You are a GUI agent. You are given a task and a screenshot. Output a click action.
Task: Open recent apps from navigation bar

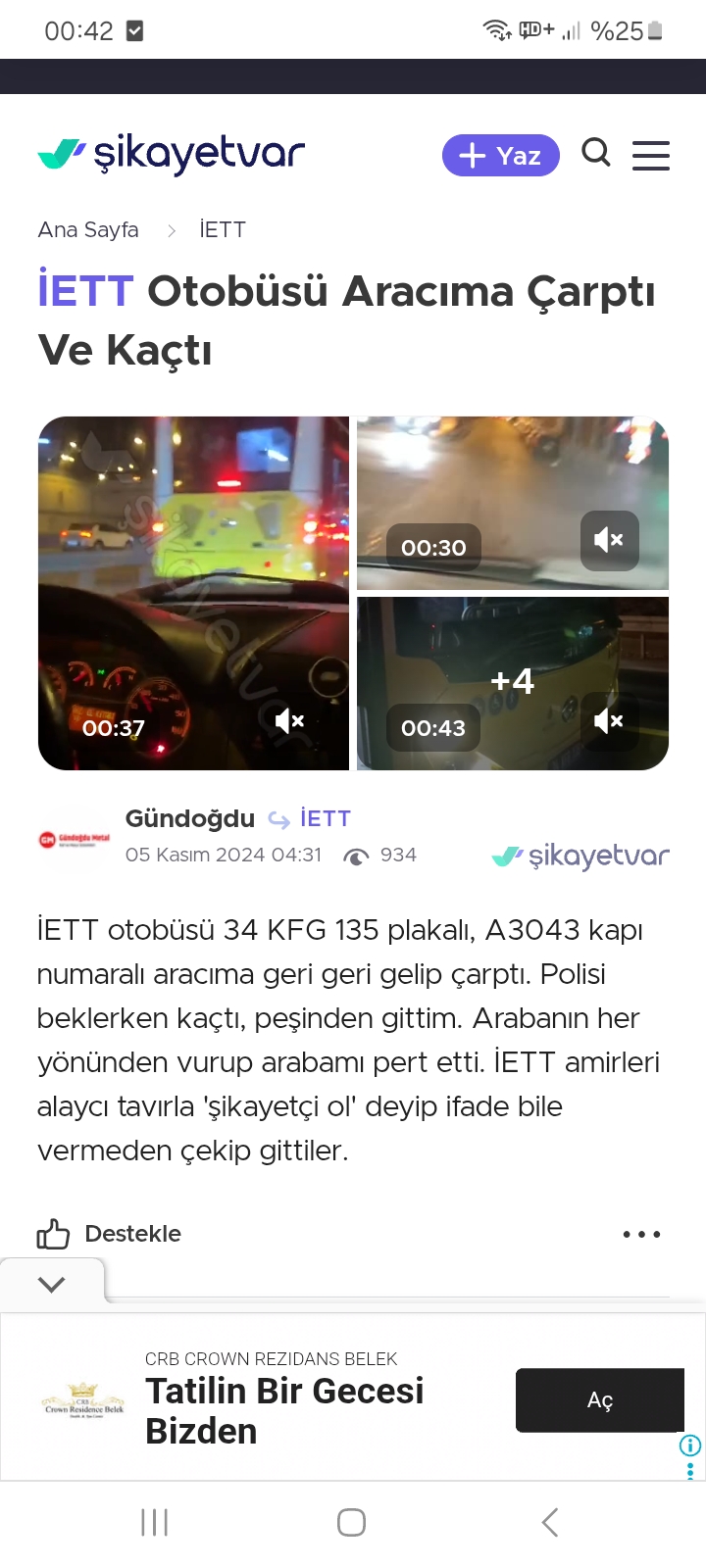pyautogui.click(x=155, y=1522)
